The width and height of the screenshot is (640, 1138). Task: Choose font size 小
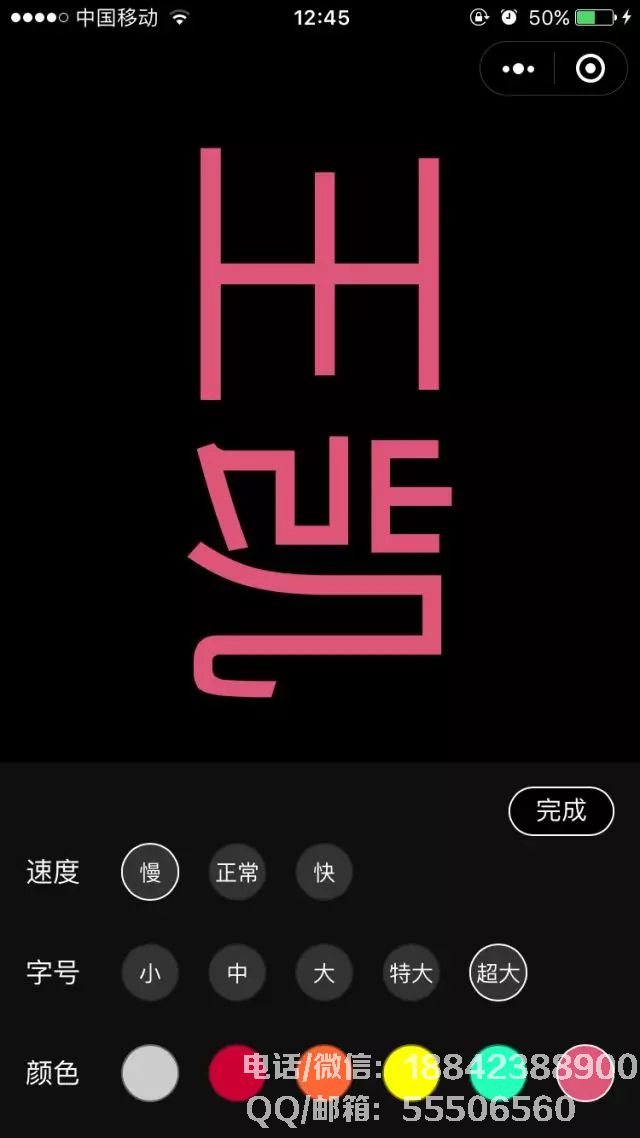pos(150,973)
